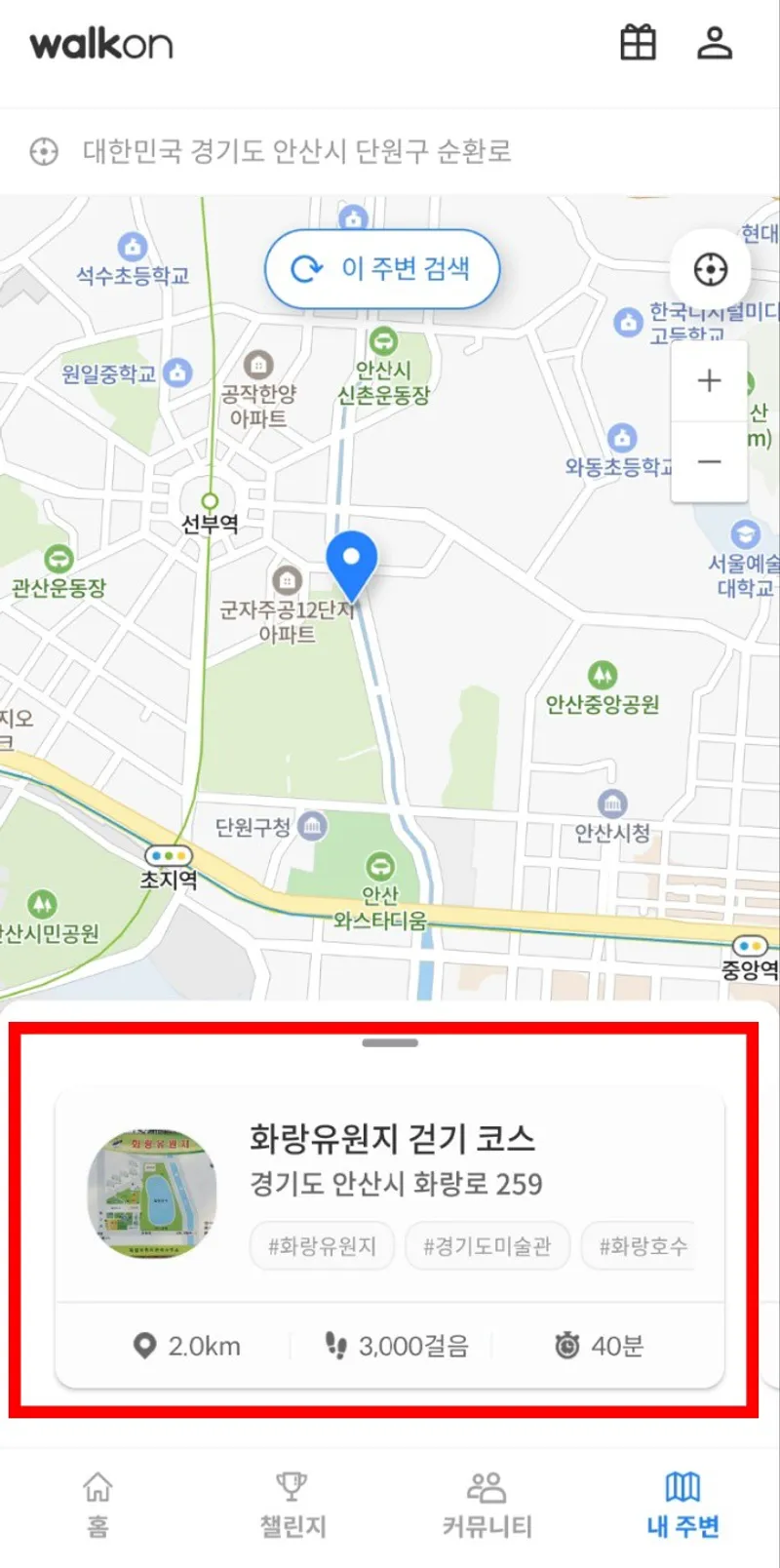Switch to the 홈 tab
The image size is (780, 1568).
[97, 1504]
